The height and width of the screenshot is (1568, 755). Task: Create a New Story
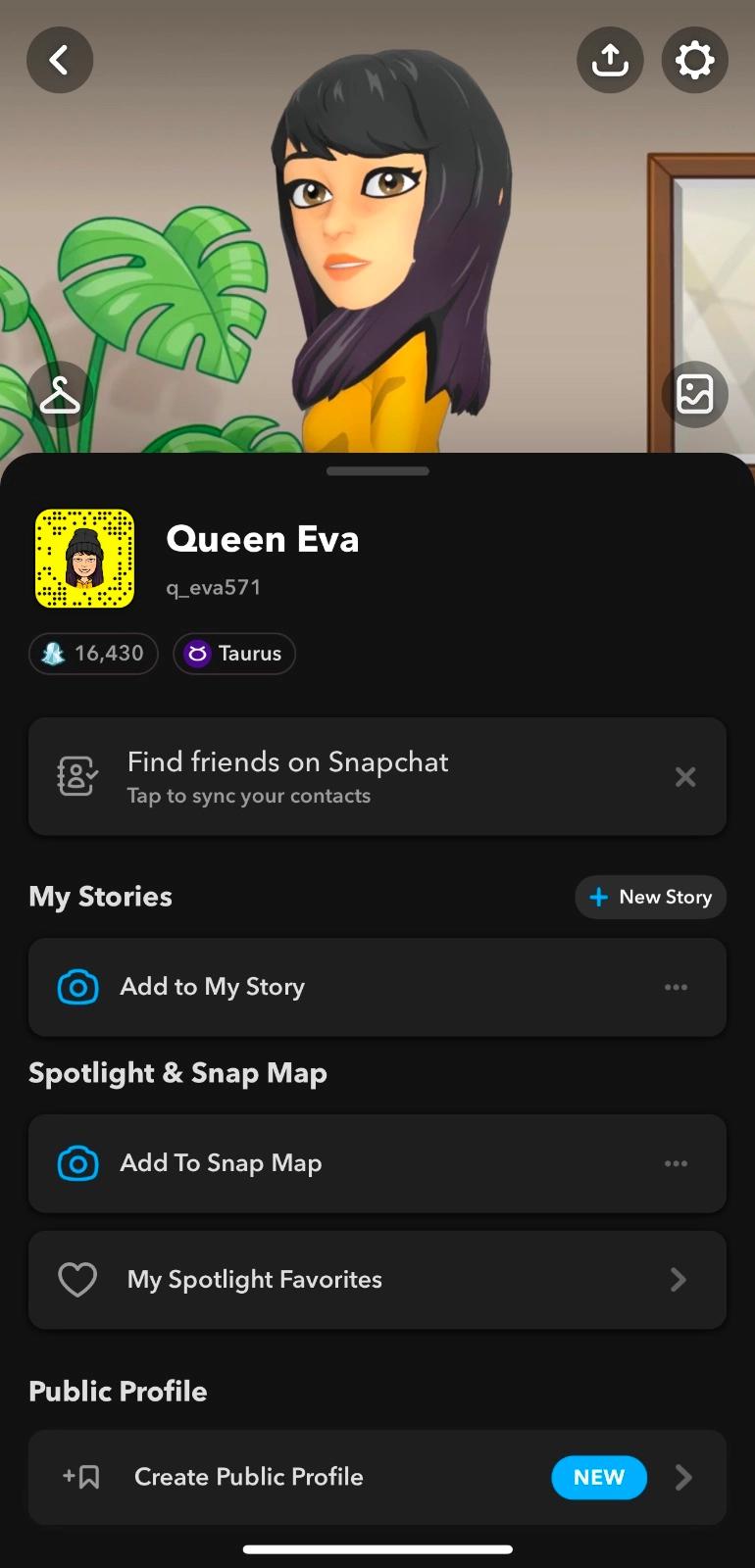pyautogui.click(x=650, y=897)
